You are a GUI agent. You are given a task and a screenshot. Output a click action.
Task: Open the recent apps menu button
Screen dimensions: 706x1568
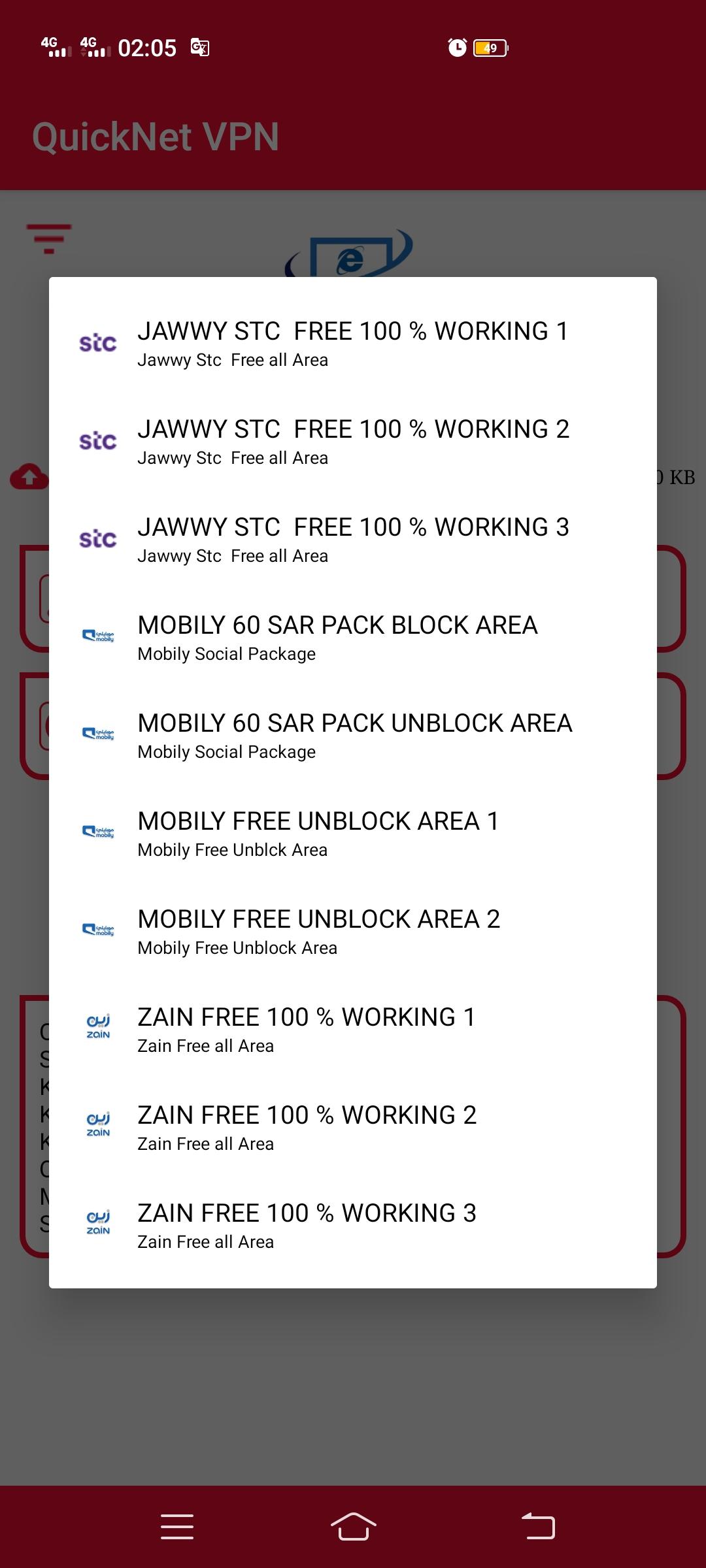tap(177, 1527)
